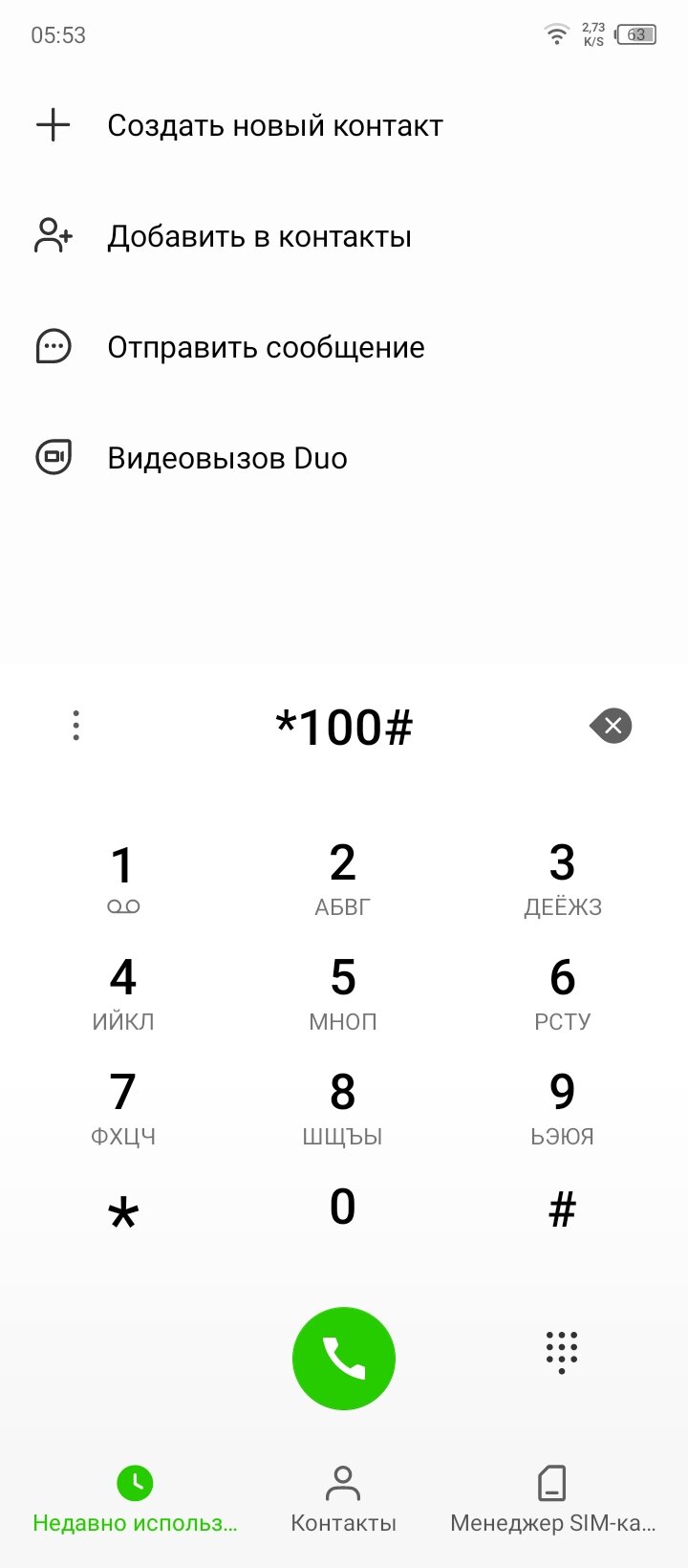
Task: Tap the star key on dialpad
Action: click(123, 1212)
